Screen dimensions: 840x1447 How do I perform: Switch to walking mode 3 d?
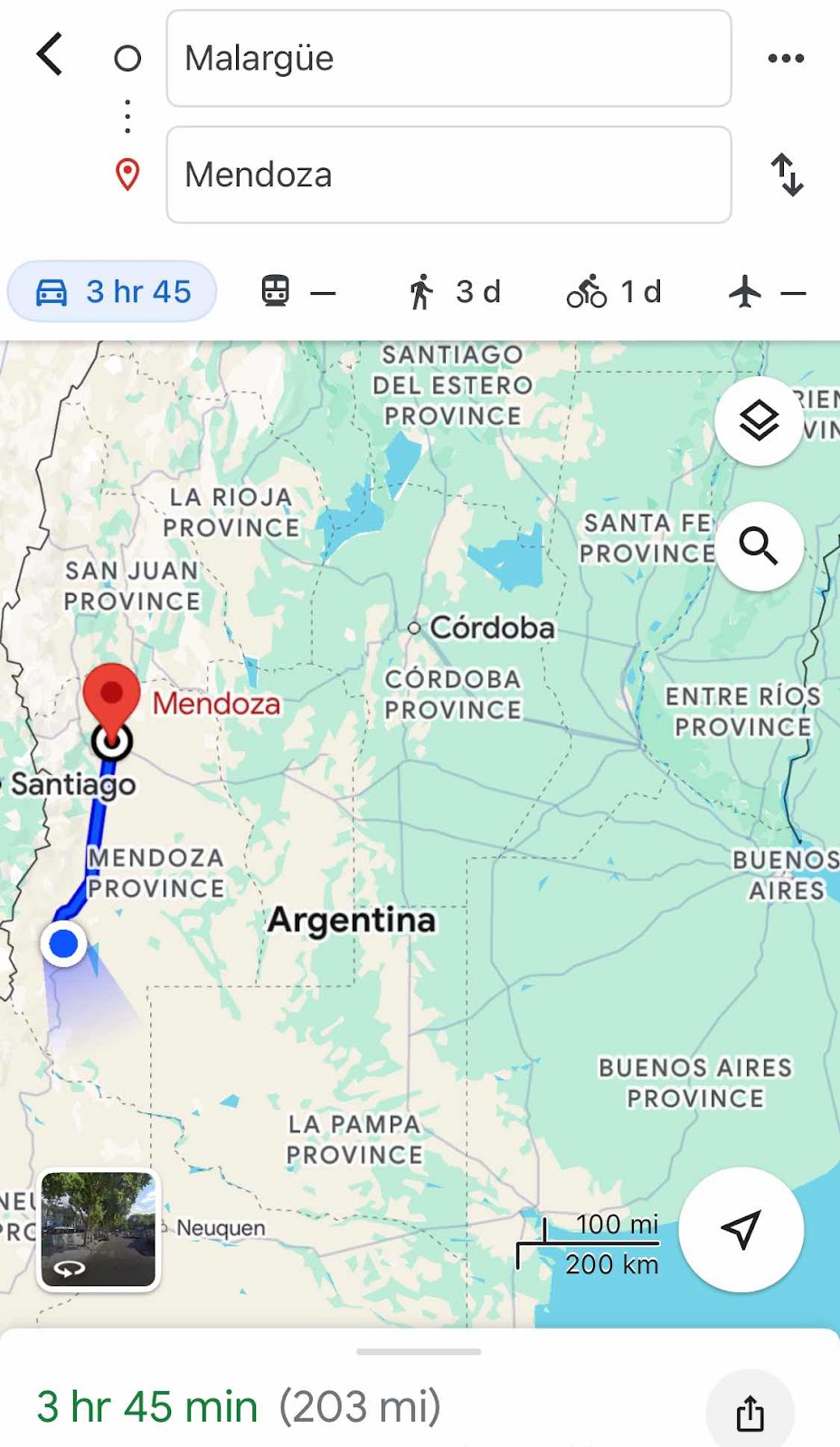pos(454,292)
